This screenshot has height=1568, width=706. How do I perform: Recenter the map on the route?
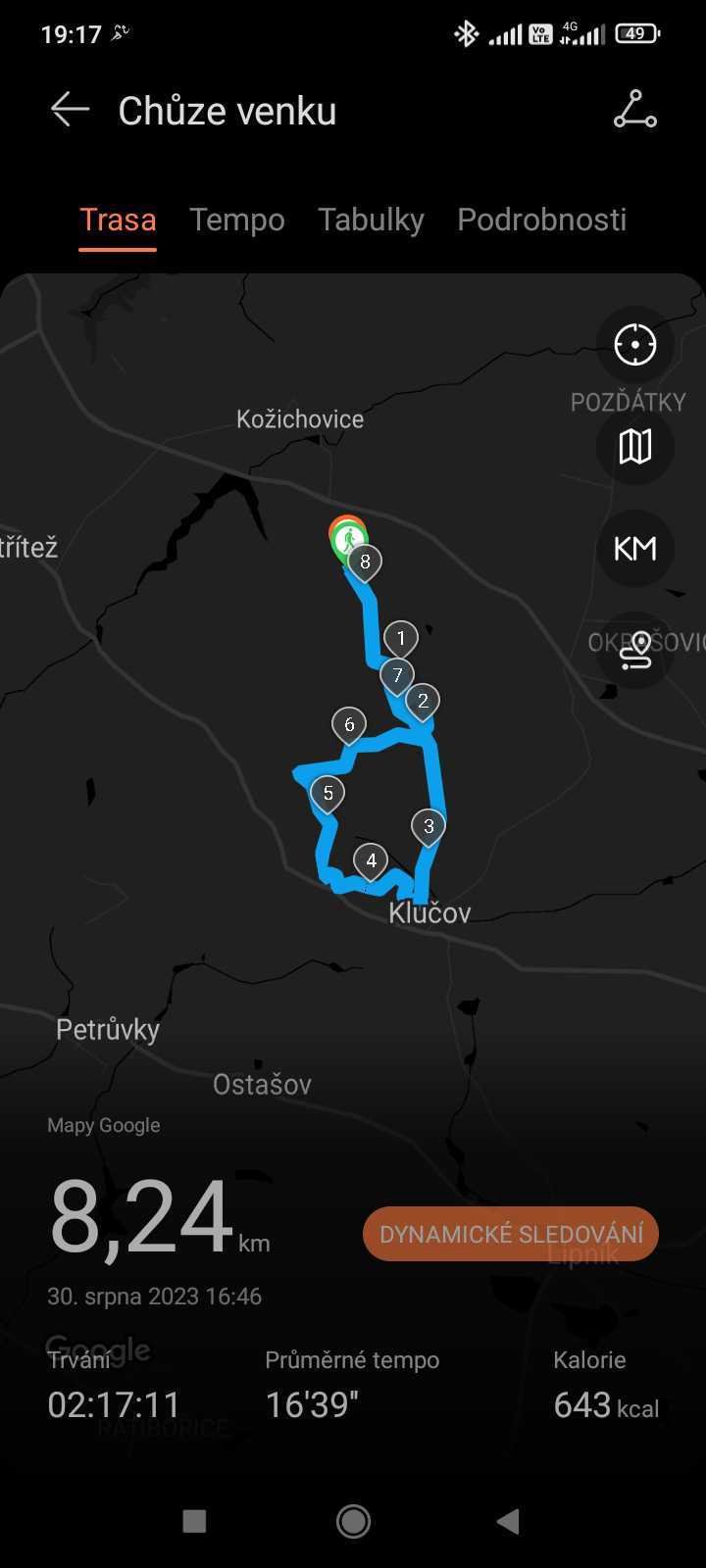pos(634,345)
